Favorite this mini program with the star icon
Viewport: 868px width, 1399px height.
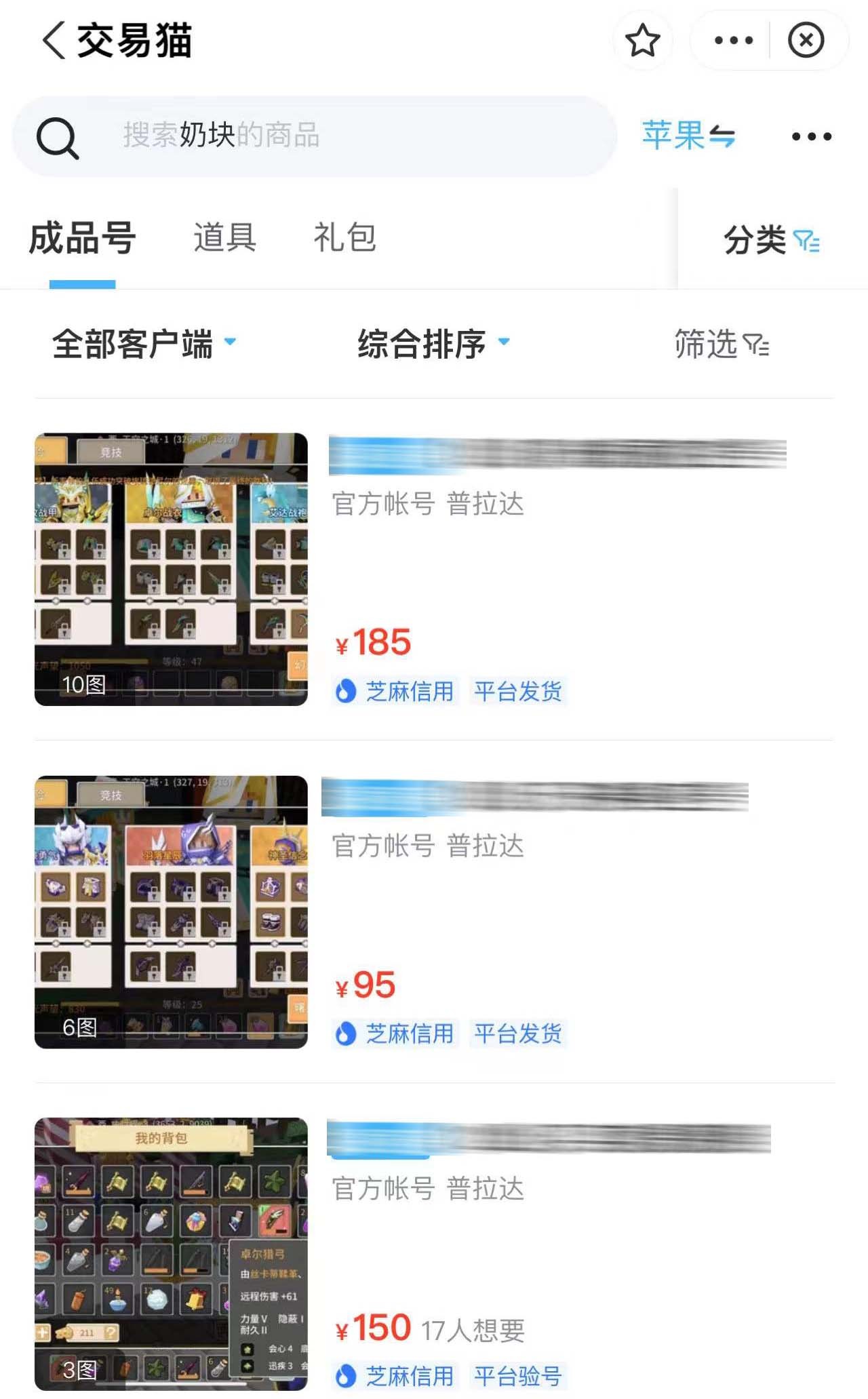click(x=642, y=41)
